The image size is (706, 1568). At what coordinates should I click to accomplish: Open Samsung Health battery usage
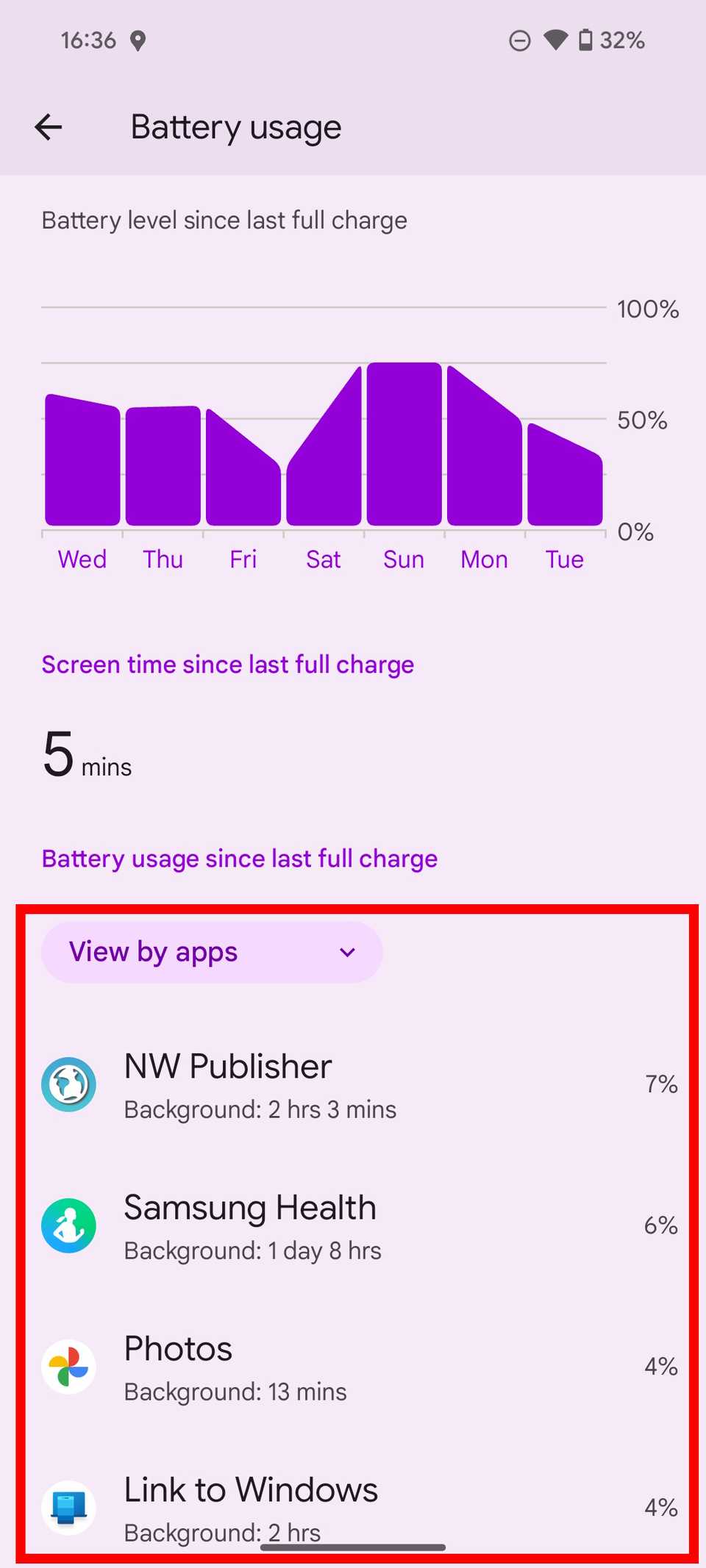[x=353, y=1226]
